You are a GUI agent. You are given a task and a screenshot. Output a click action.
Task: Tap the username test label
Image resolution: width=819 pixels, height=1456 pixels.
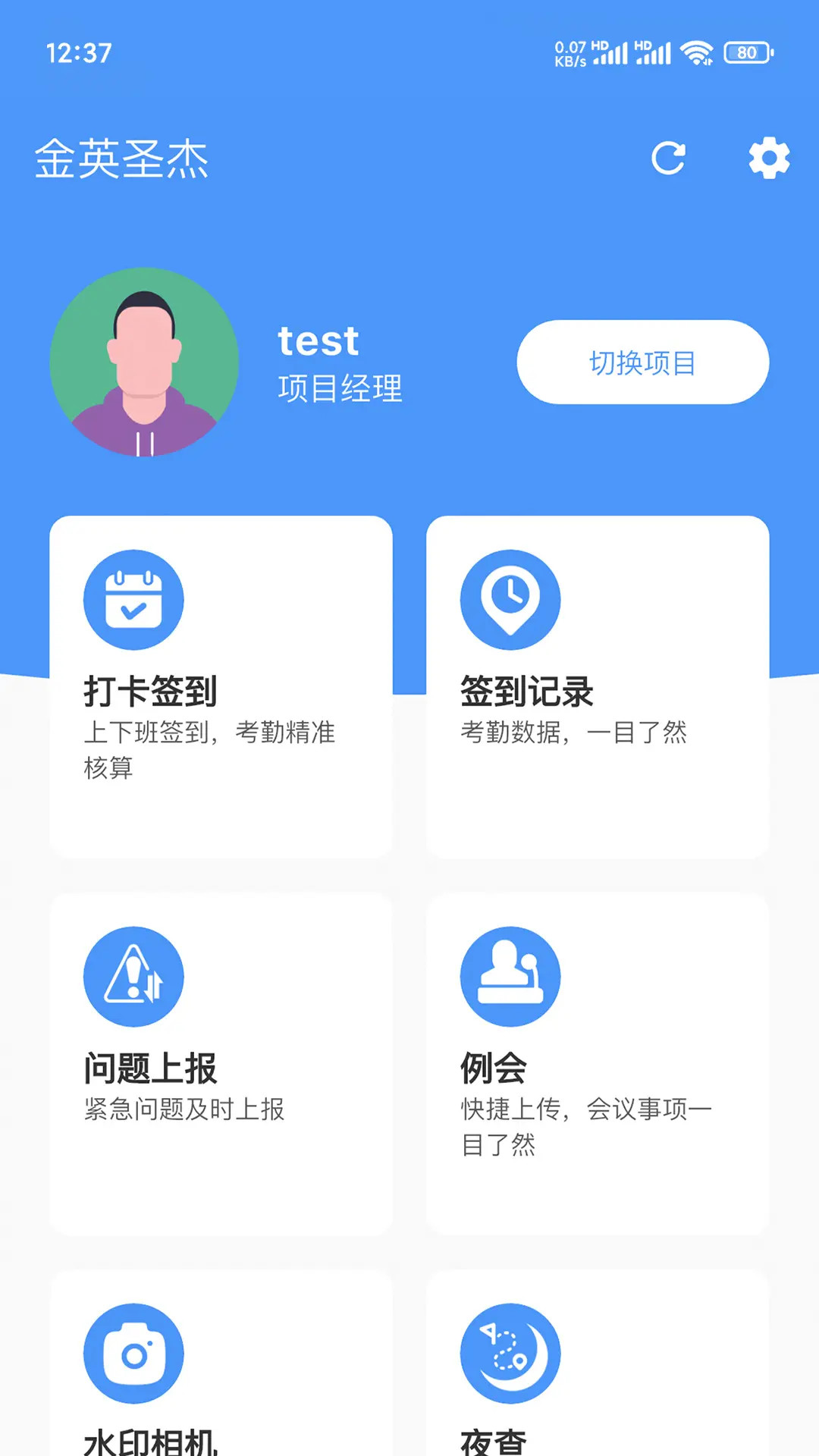pos(317,340)
